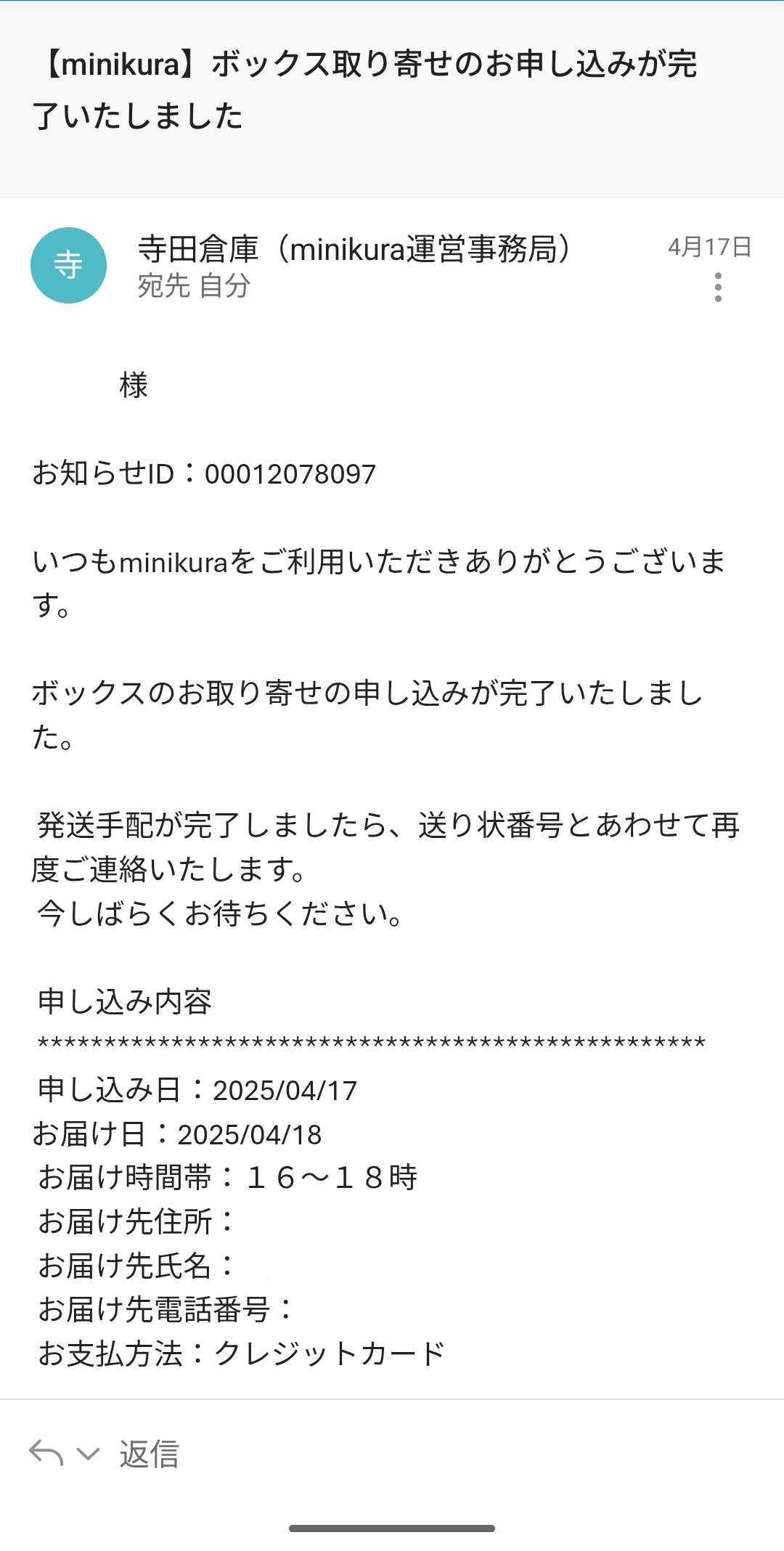Expand the reply options dropdown chevron

click(88, 1454)
